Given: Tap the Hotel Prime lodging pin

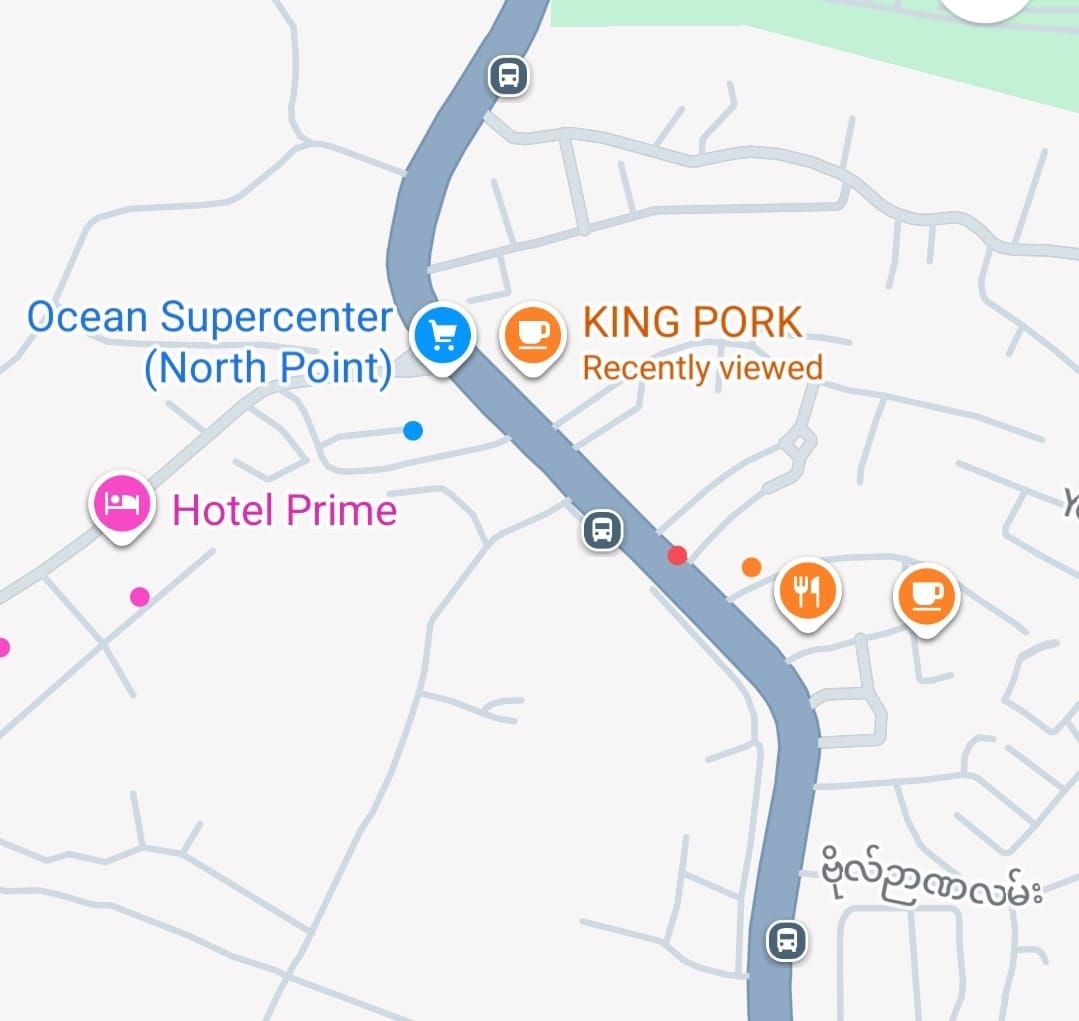Looking at the screenshot, I should pyautogui.click(x=122, y=504).
